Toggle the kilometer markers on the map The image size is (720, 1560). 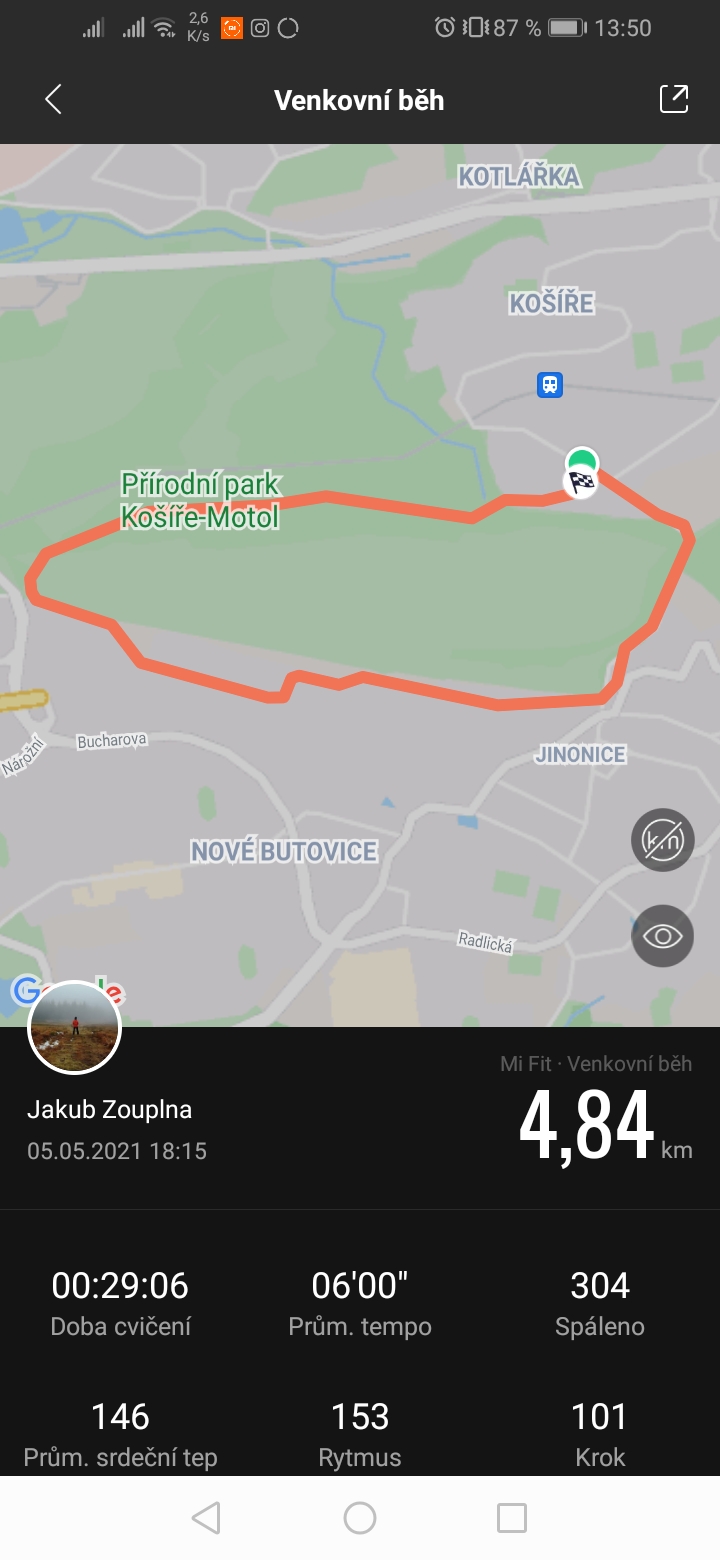click(662, 840)
